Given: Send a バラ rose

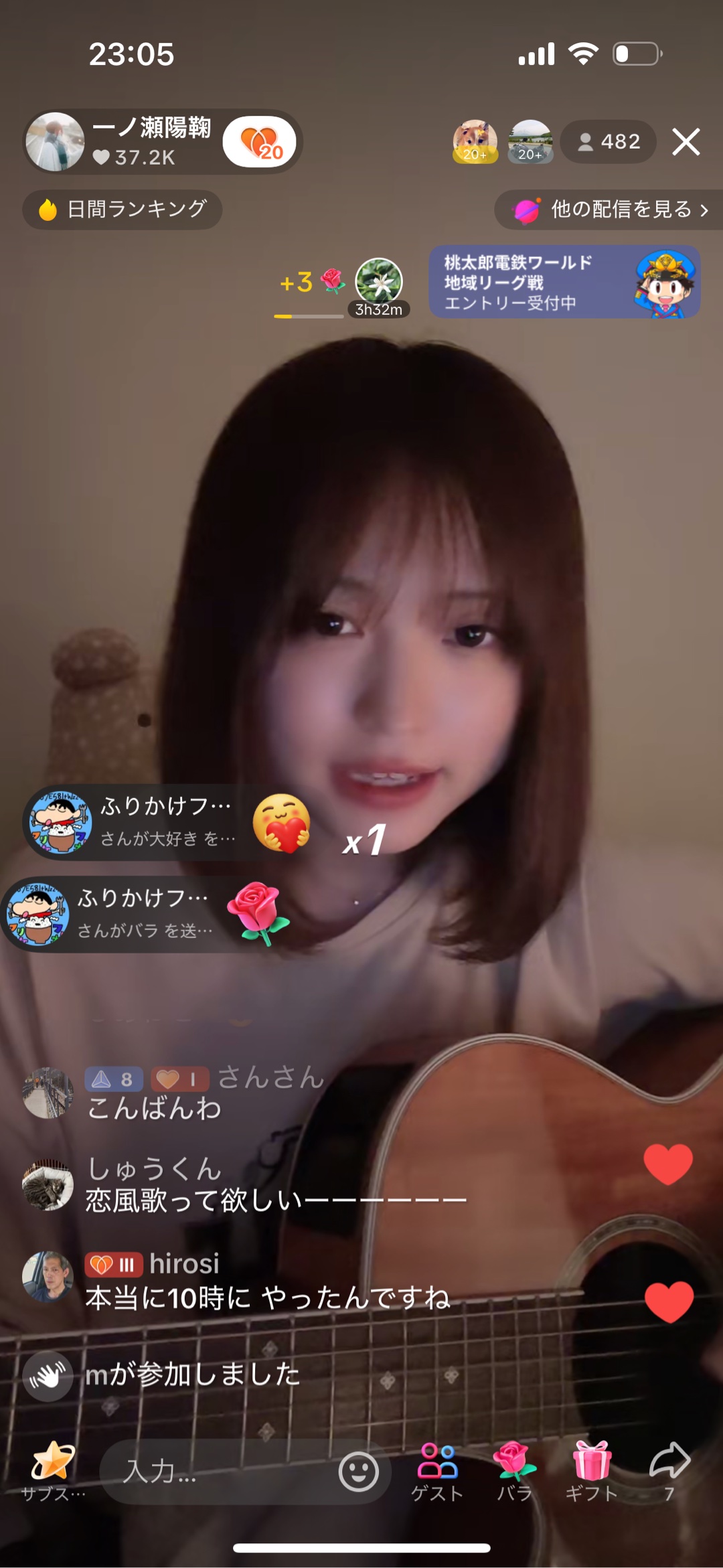Looking at the screenshot, I should click(514, 1470).
